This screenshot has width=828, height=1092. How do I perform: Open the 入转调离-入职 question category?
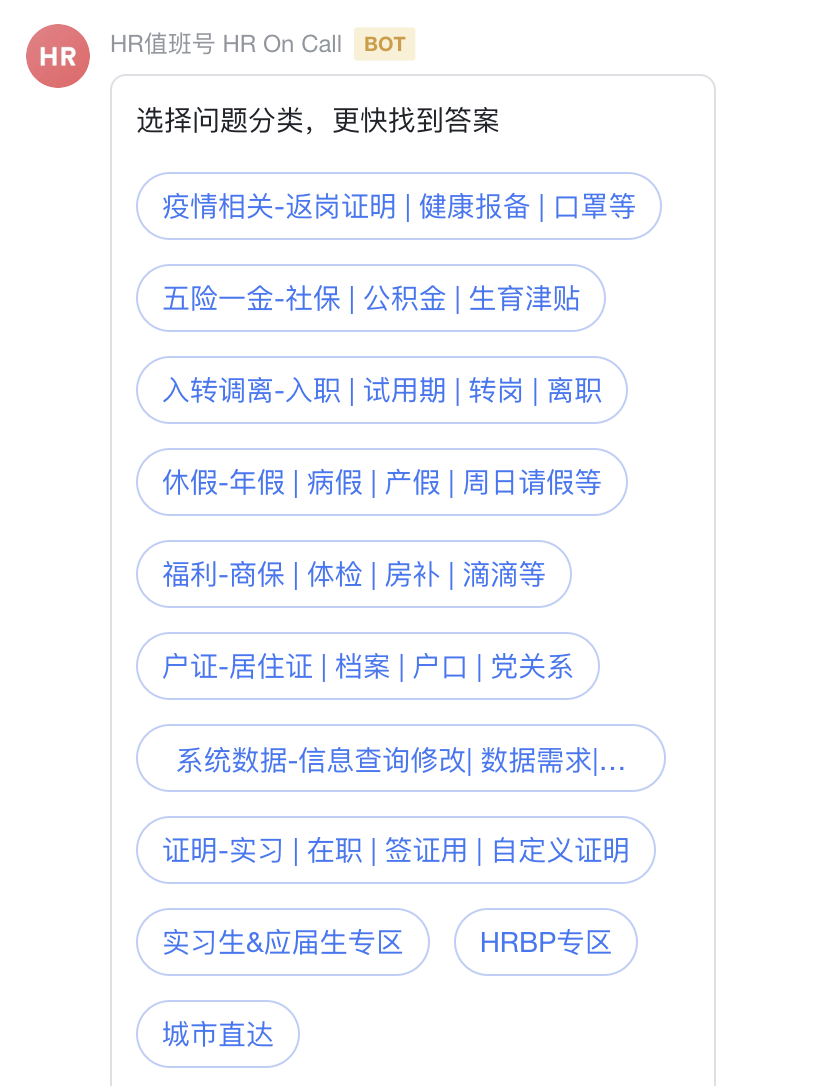tap(381, 391)
